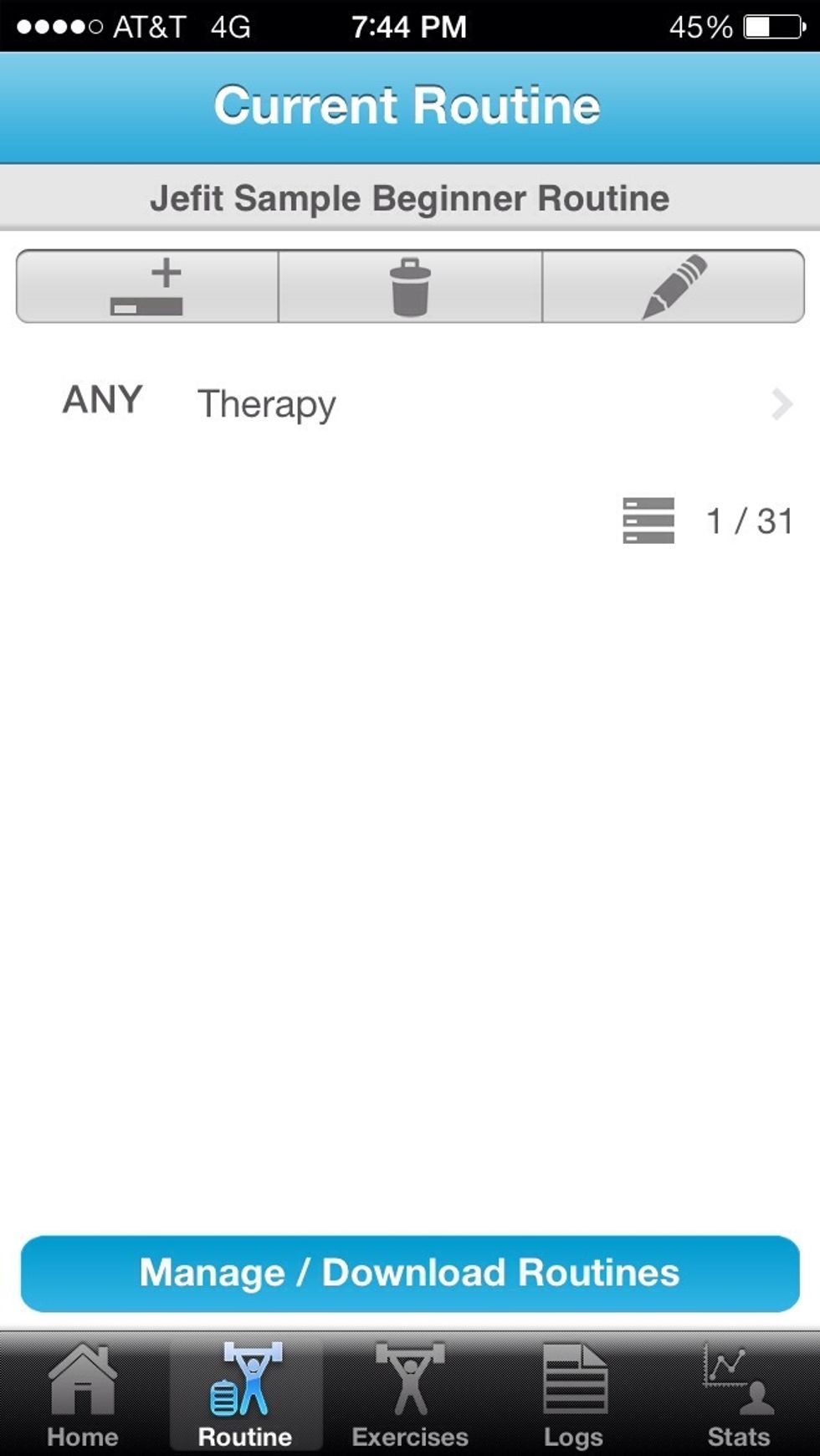Tap Manage / Download Routines button
820x1456 pixels.
410,1273
